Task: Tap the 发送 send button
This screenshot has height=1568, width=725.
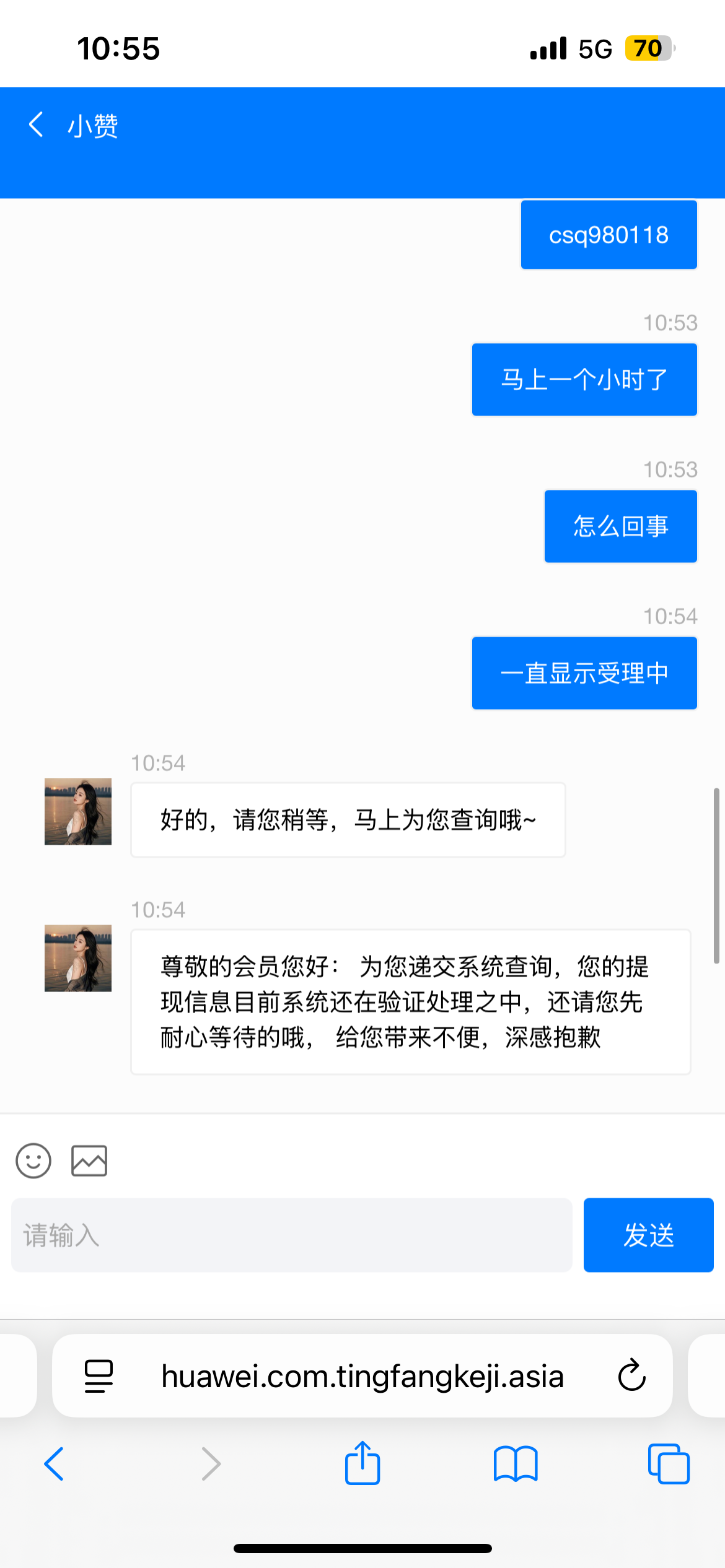Action: [x=648, y=1235]
